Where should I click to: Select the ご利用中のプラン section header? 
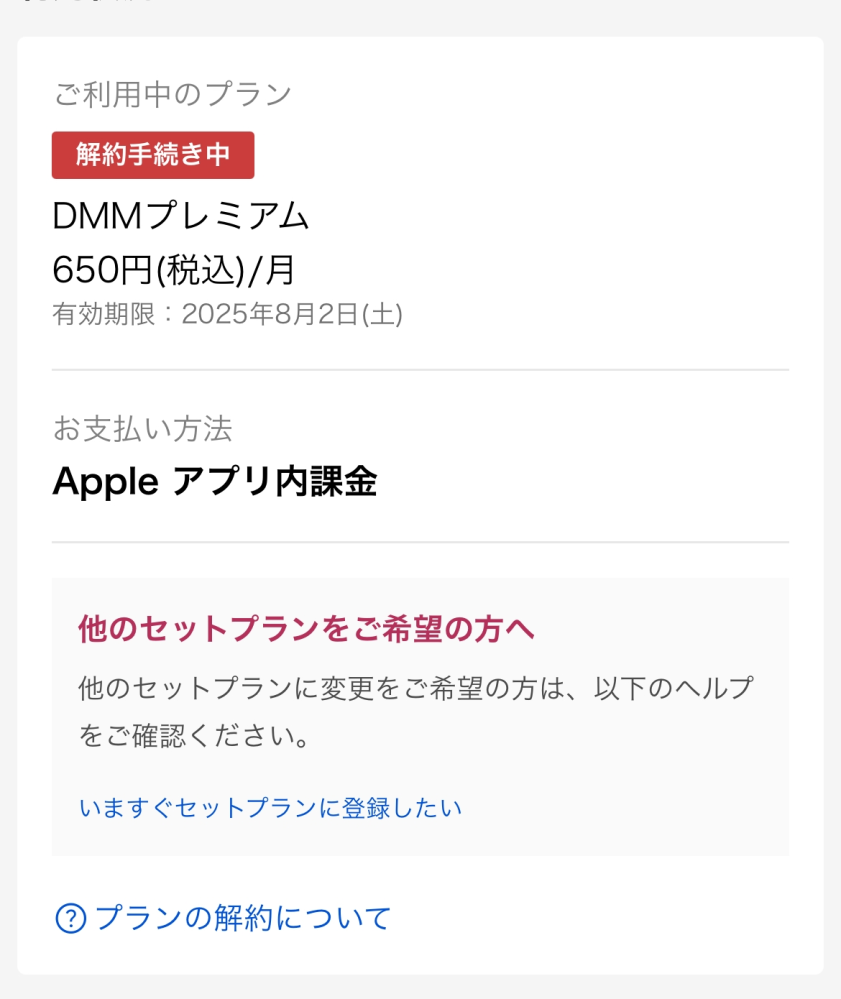coord(172,93)
